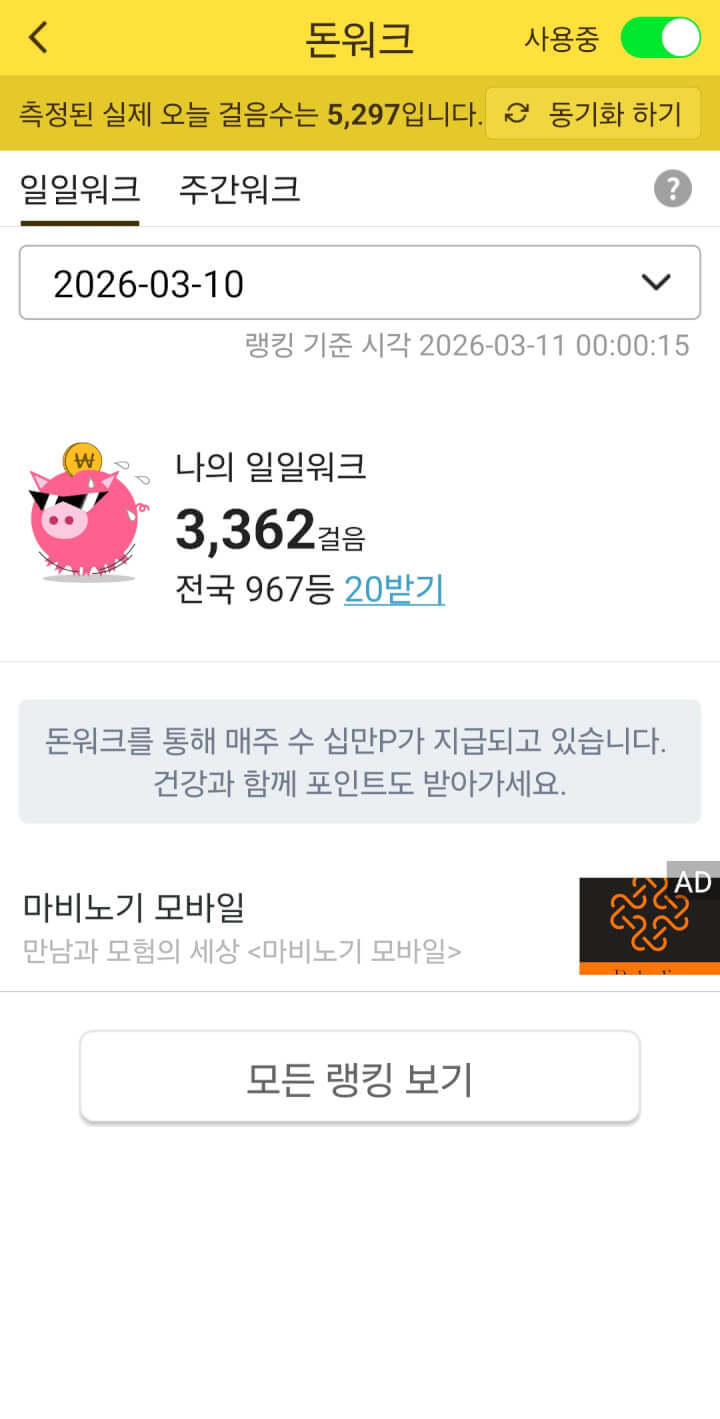The height and width of the screenshot is (1419, 720).
Task: Claim points via the 20받기 link
Action: (x=394, y=590)
